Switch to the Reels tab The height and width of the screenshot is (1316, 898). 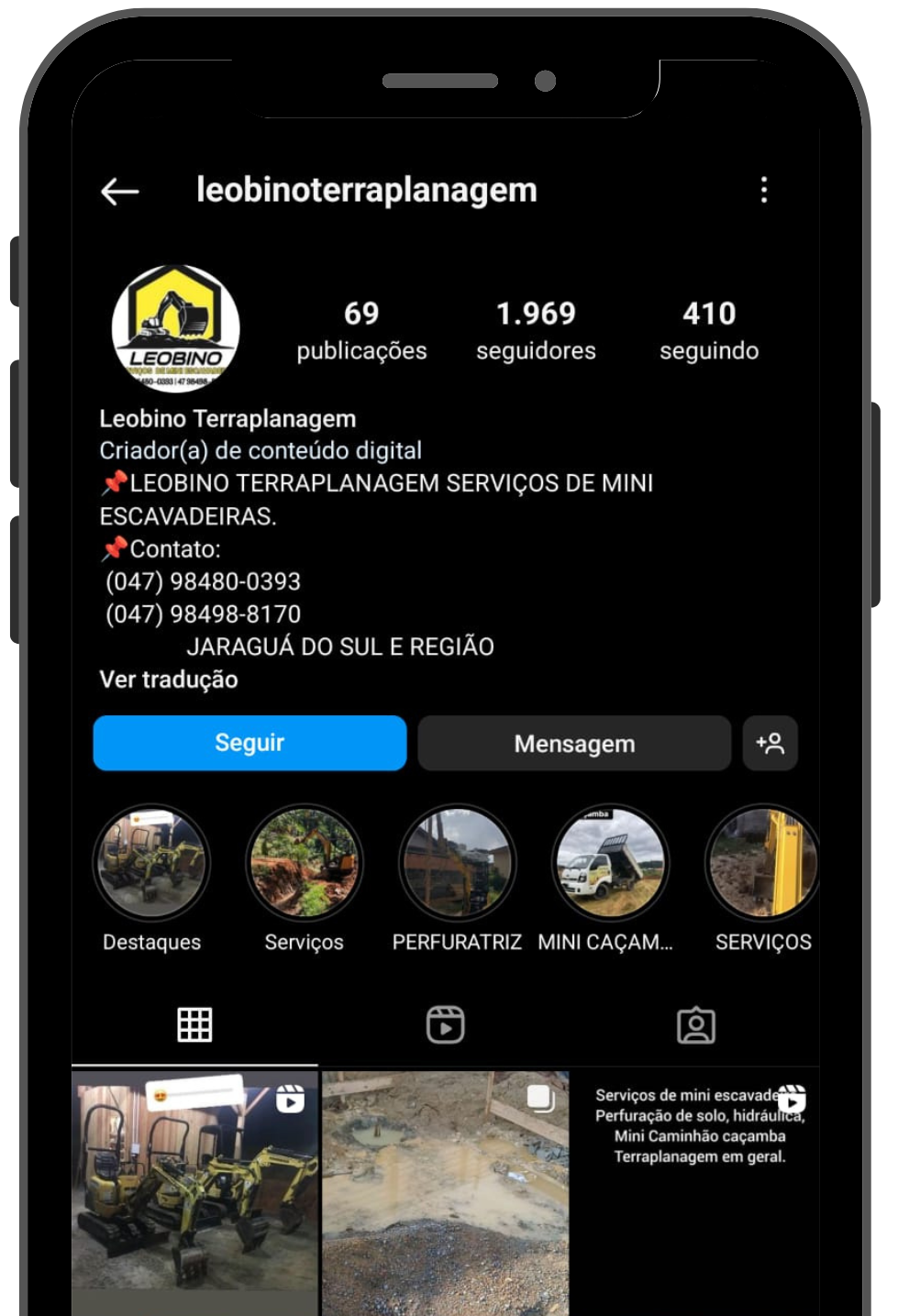pyautogui.click(x=446, y=1024)
